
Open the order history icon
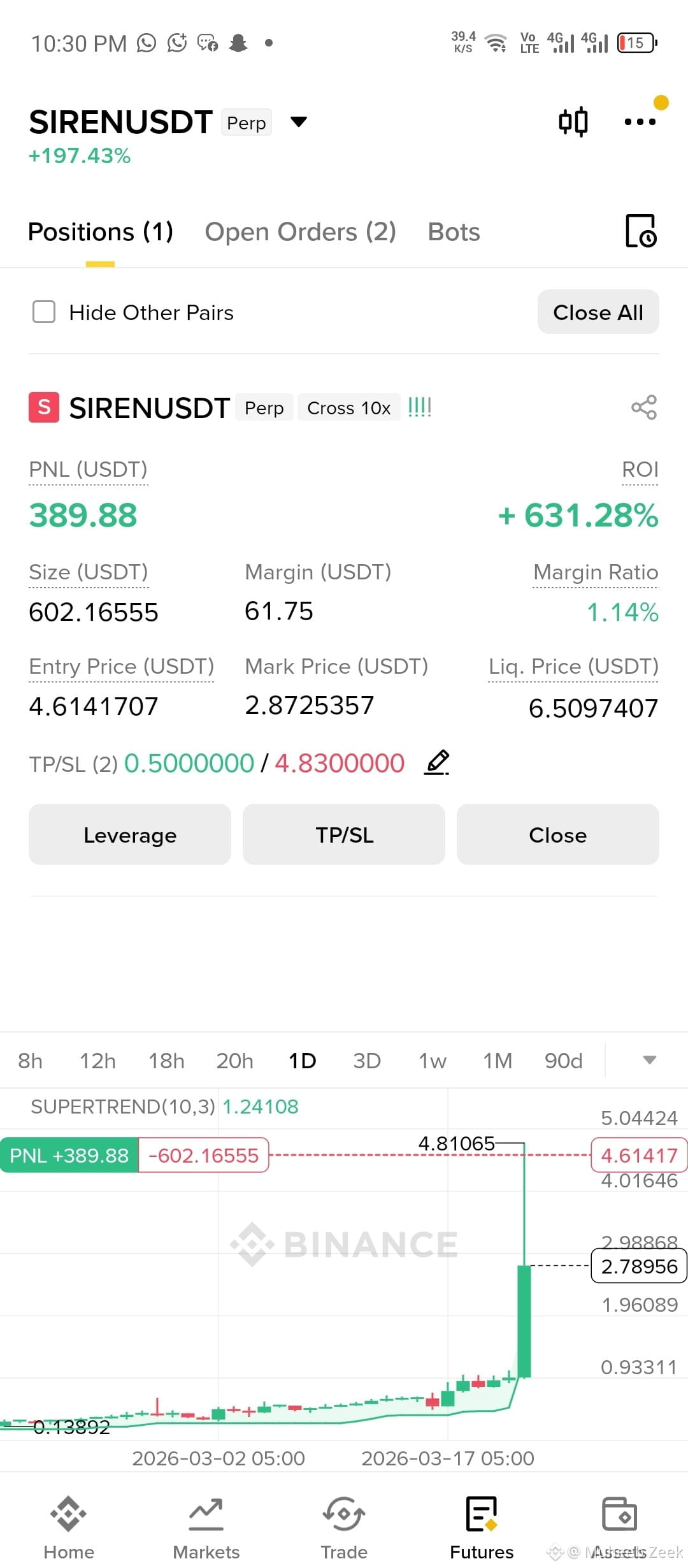640,231
